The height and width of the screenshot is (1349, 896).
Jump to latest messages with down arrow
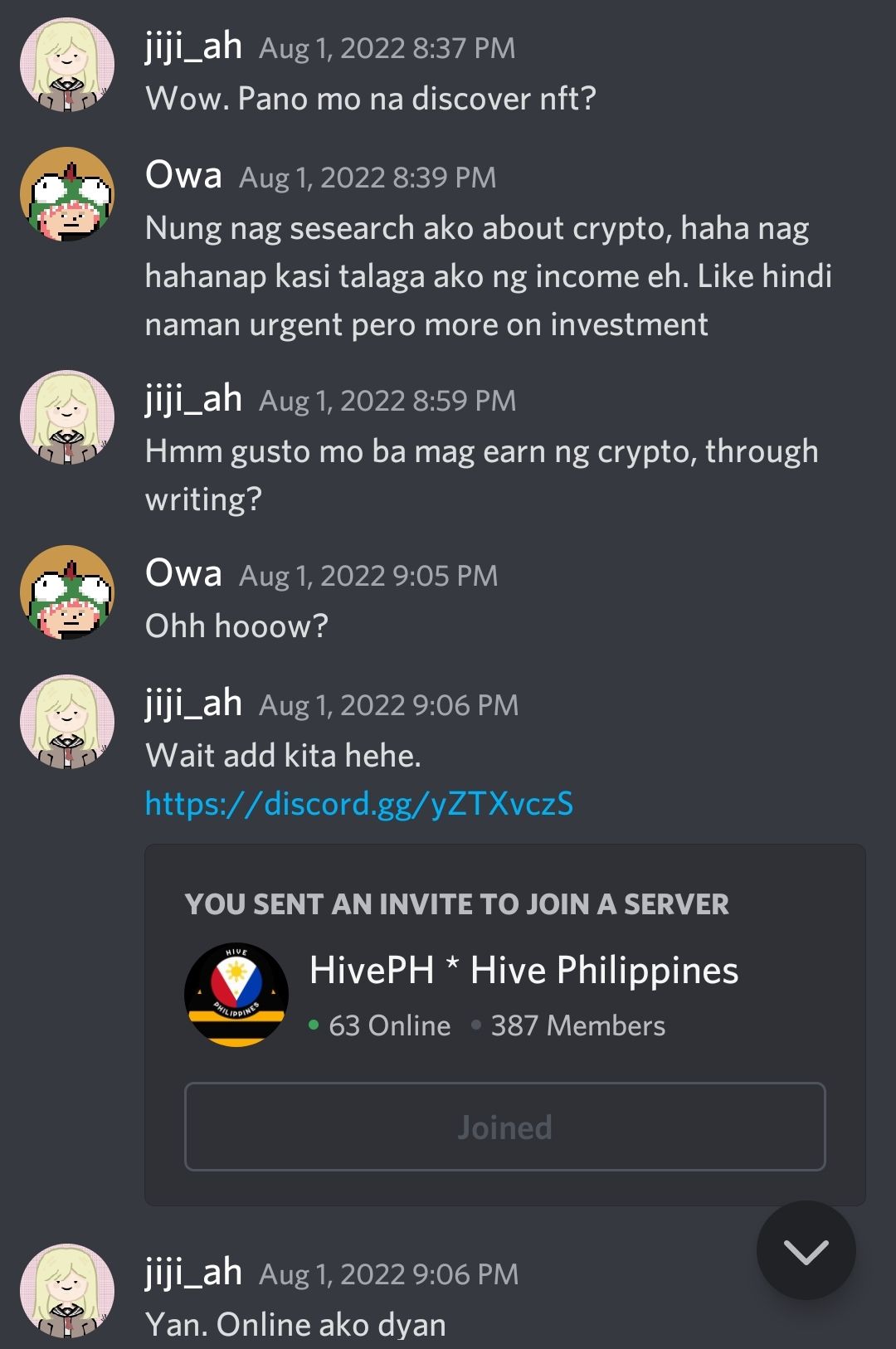pos(806,1250)
